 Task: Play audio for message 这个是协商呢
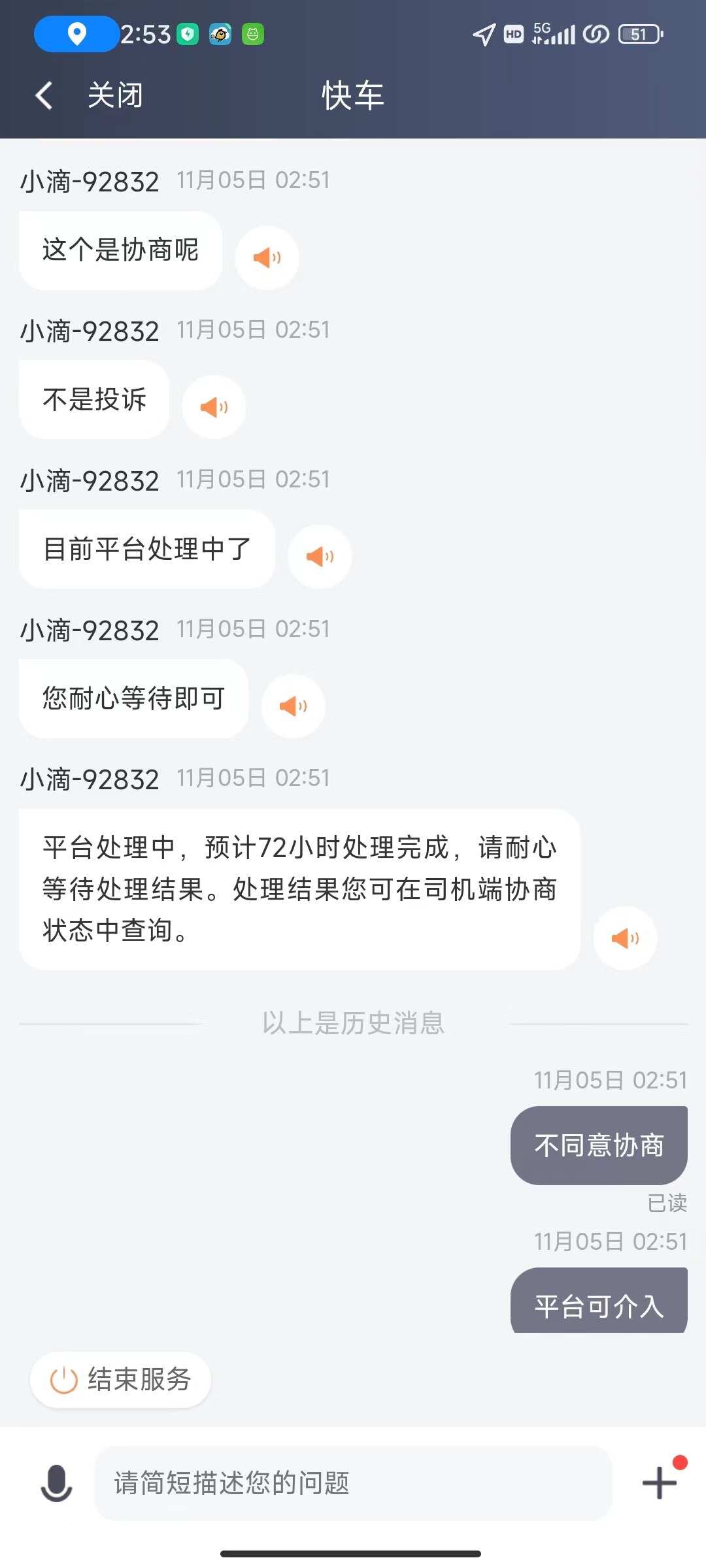[x=267, y=257]
